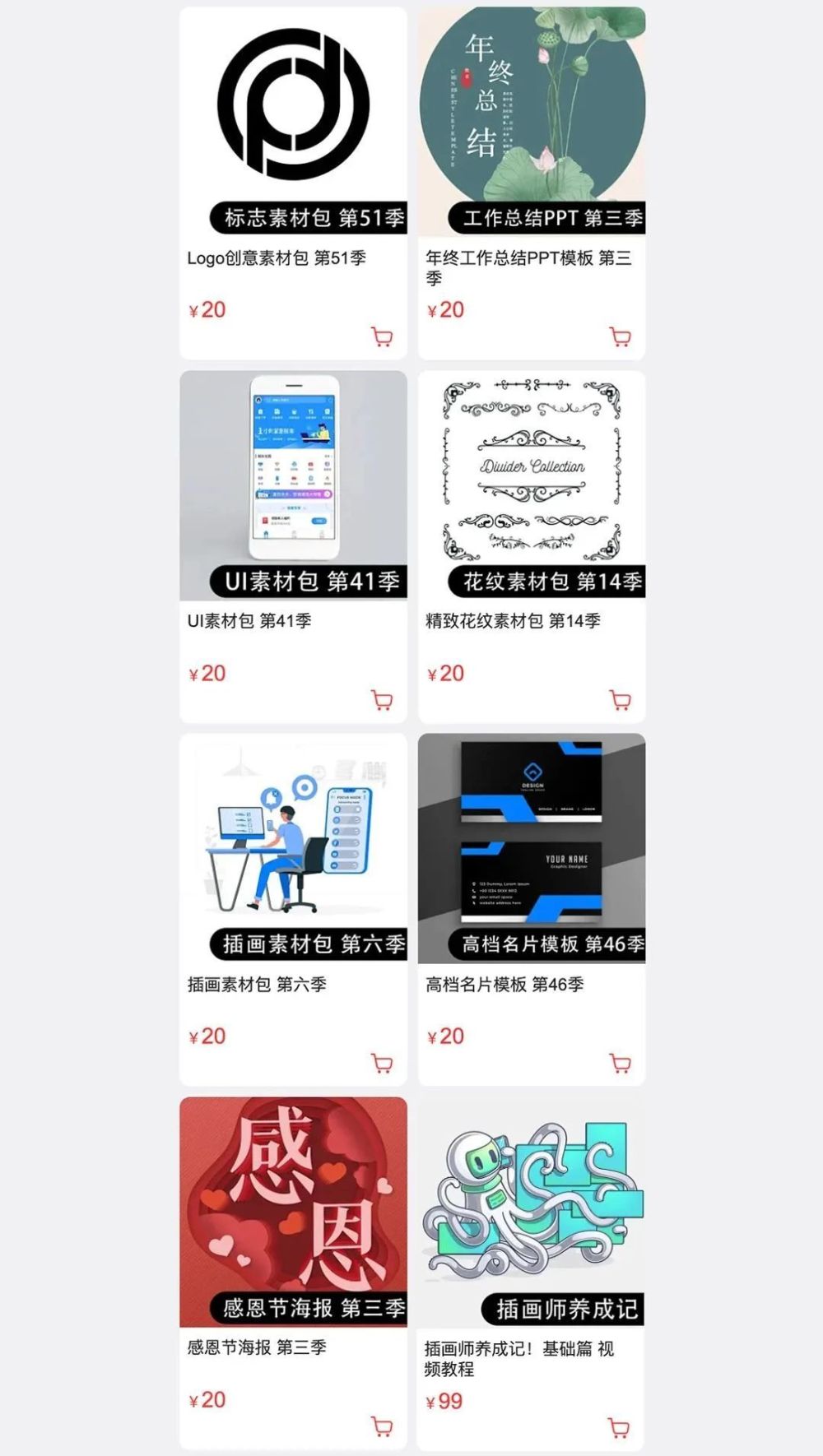View the UI素材包 第41季 item

(293, 546)
